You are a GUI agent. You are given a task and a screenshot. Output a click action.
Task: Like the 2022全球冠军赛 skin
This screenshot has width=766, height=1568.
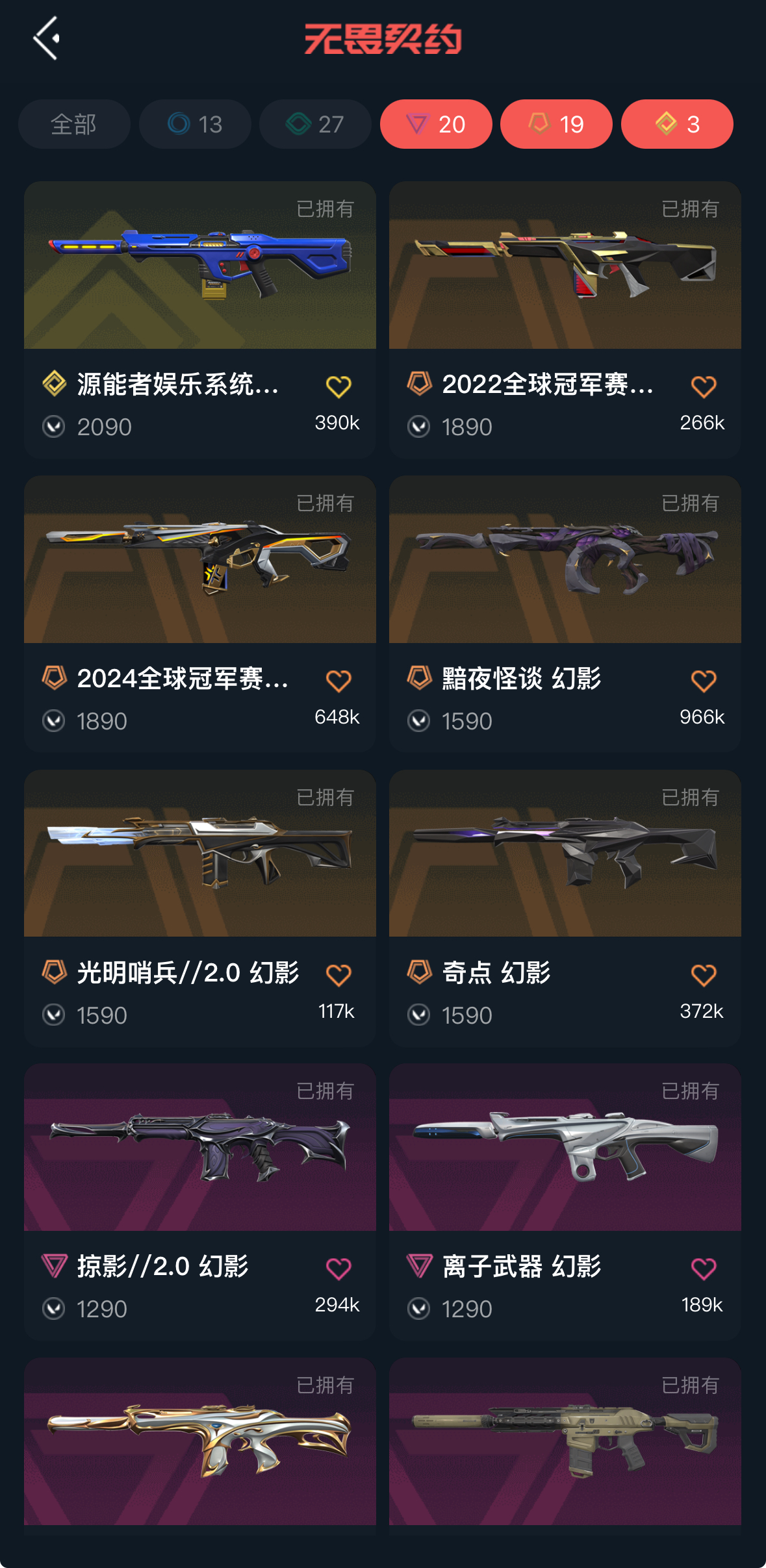703,387
